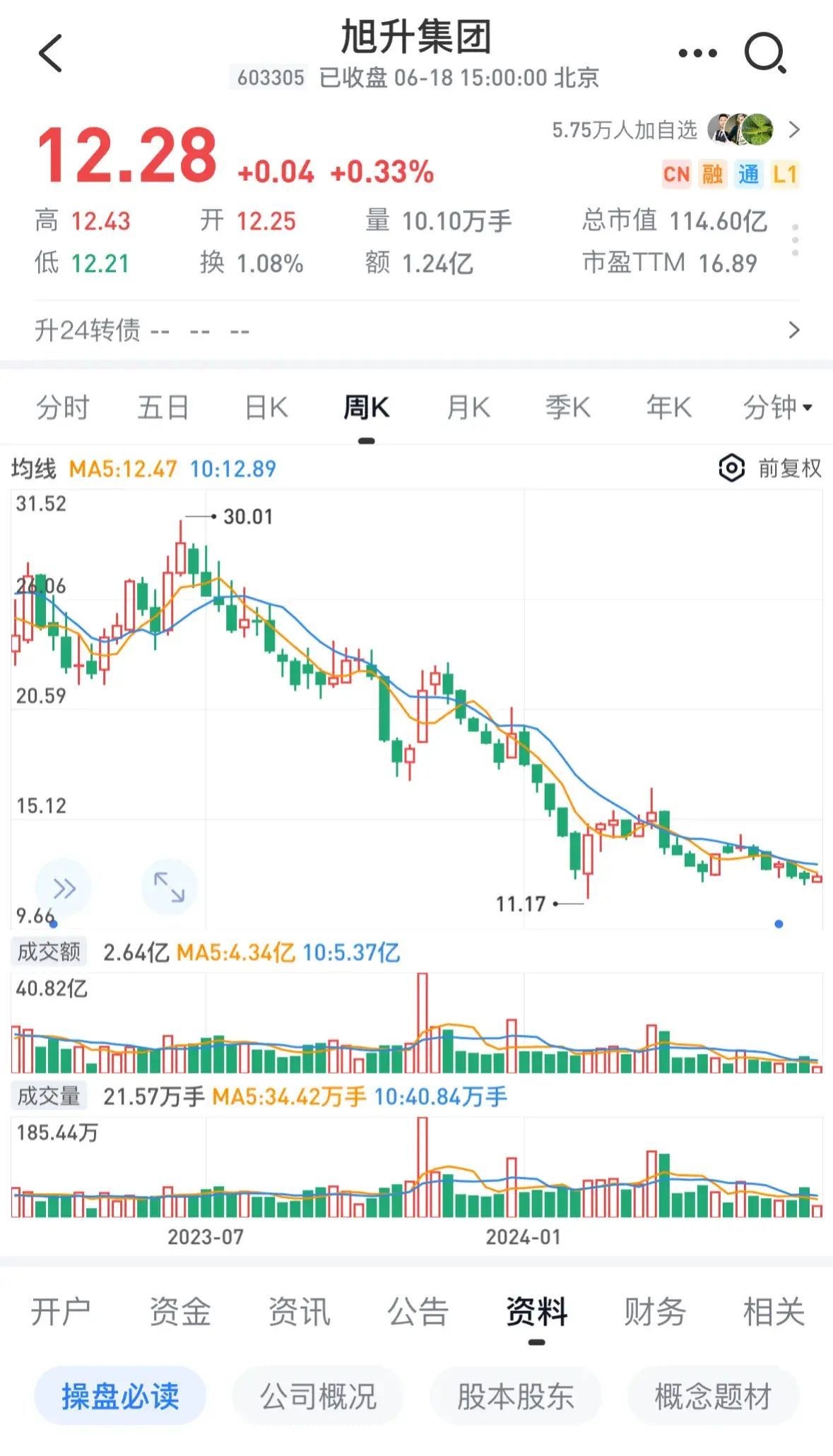Switch to the 年K chart tab
Screen dimensions: 833x1456
668,408
